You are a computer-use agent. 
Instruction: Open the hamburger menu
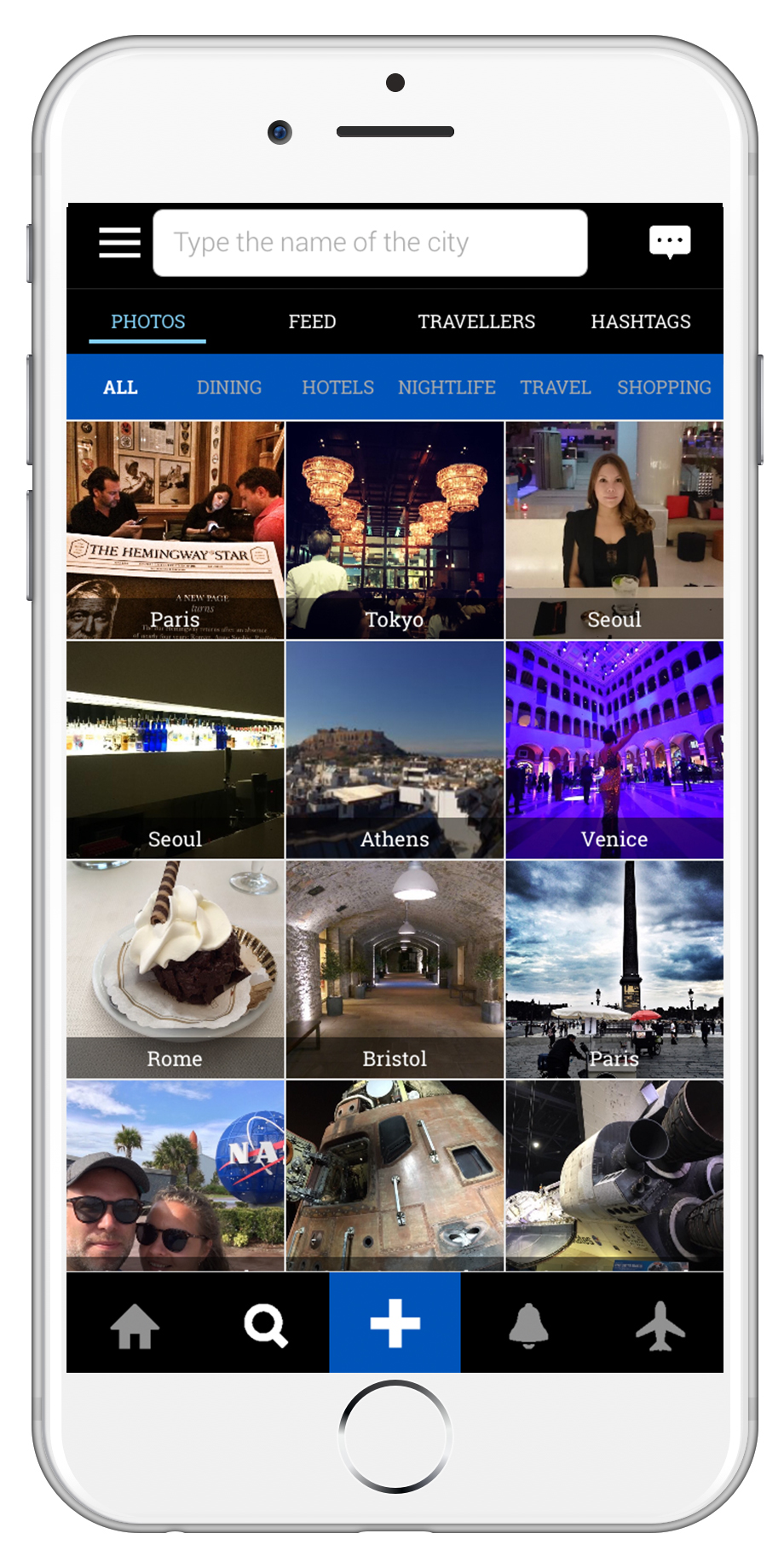[119, 243]
